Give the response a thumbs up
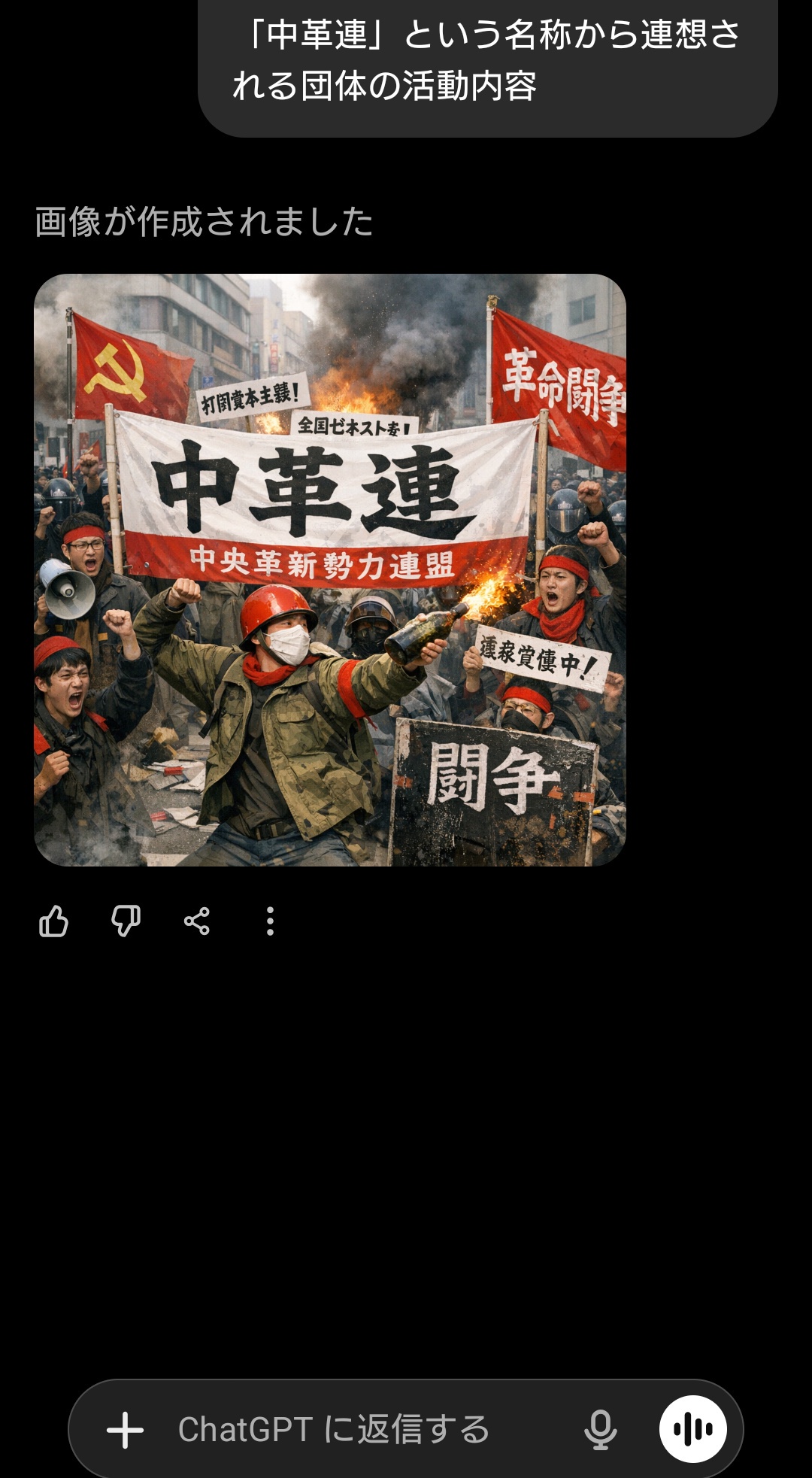 coord(53,921)
